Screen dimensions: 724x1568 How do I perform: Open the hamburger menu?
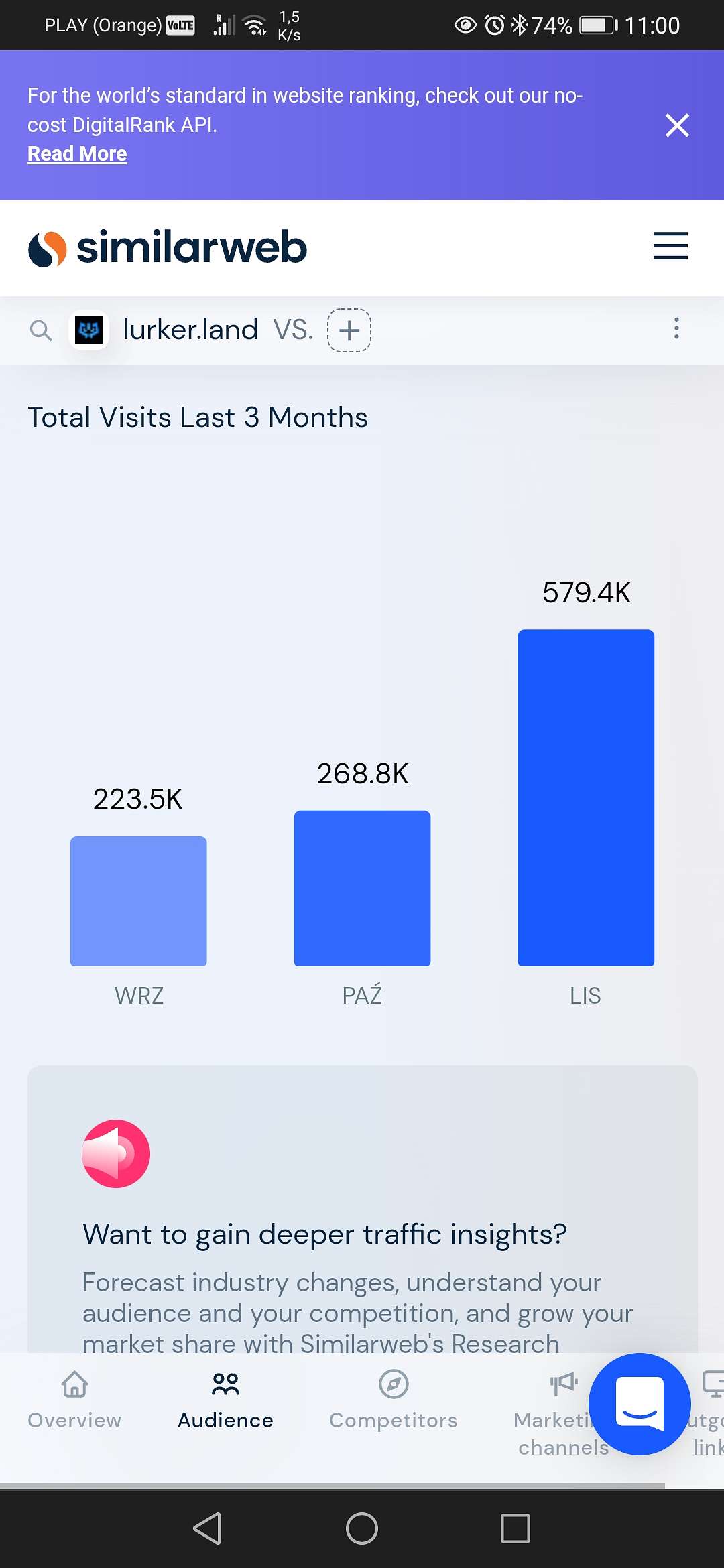point(670,246)
